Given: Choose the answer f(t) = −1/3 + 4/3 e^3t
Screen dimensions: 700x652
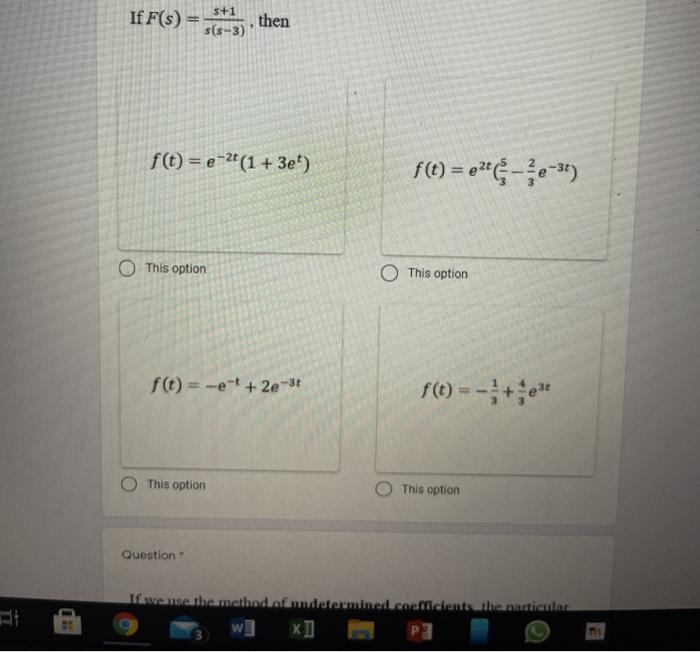Looking at the screenshot, I should coord(384,490).
